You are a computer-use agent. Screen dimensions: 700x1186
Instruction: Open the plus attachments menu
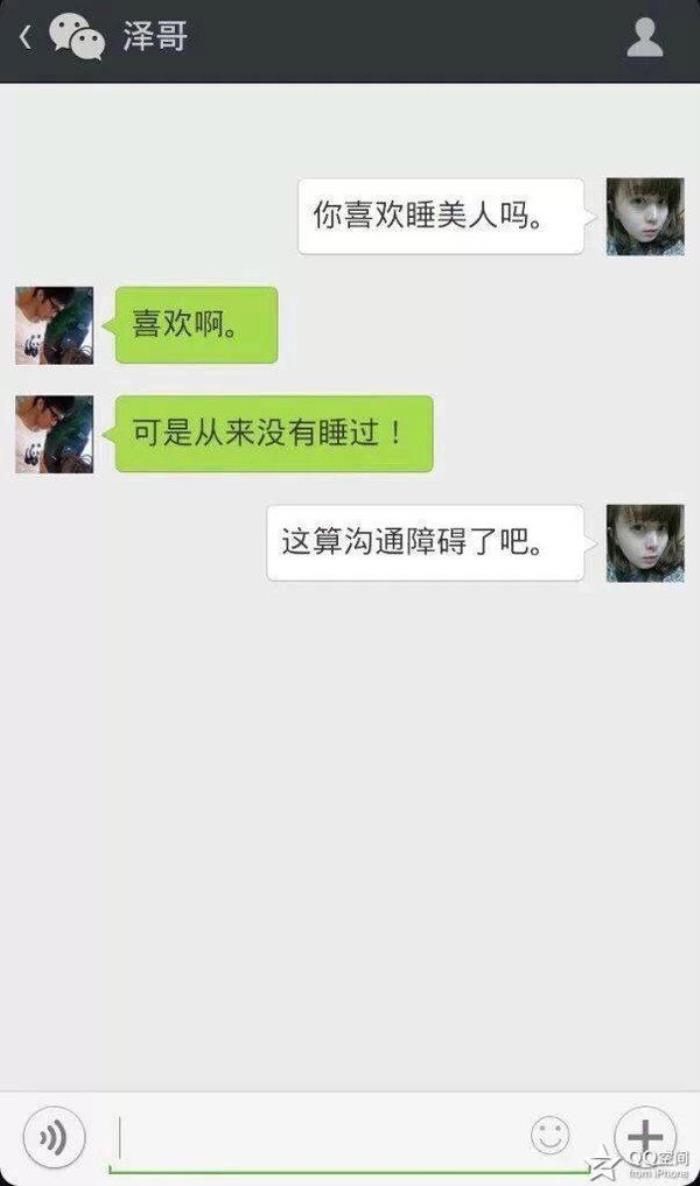645,1136
